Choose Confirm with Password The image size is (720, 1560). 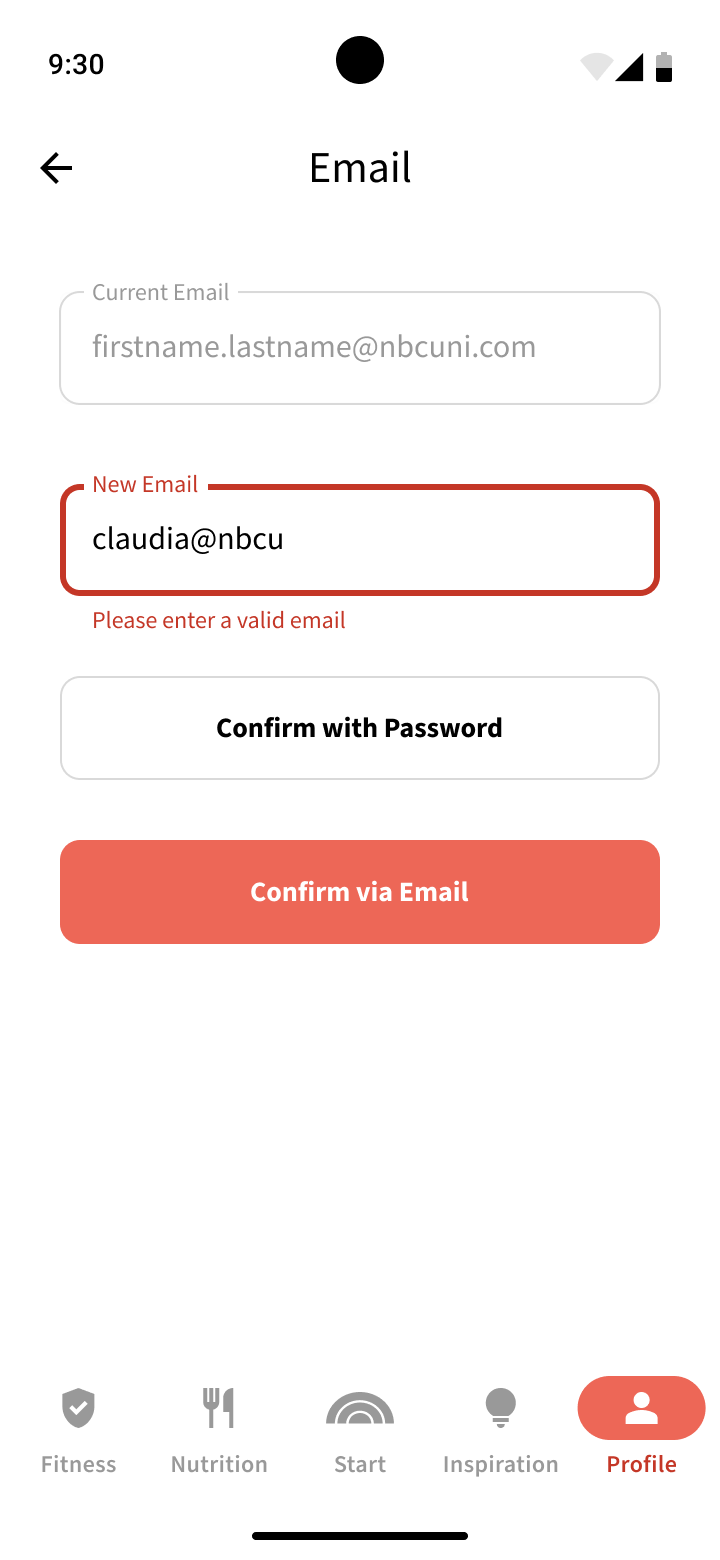point(360,728)
